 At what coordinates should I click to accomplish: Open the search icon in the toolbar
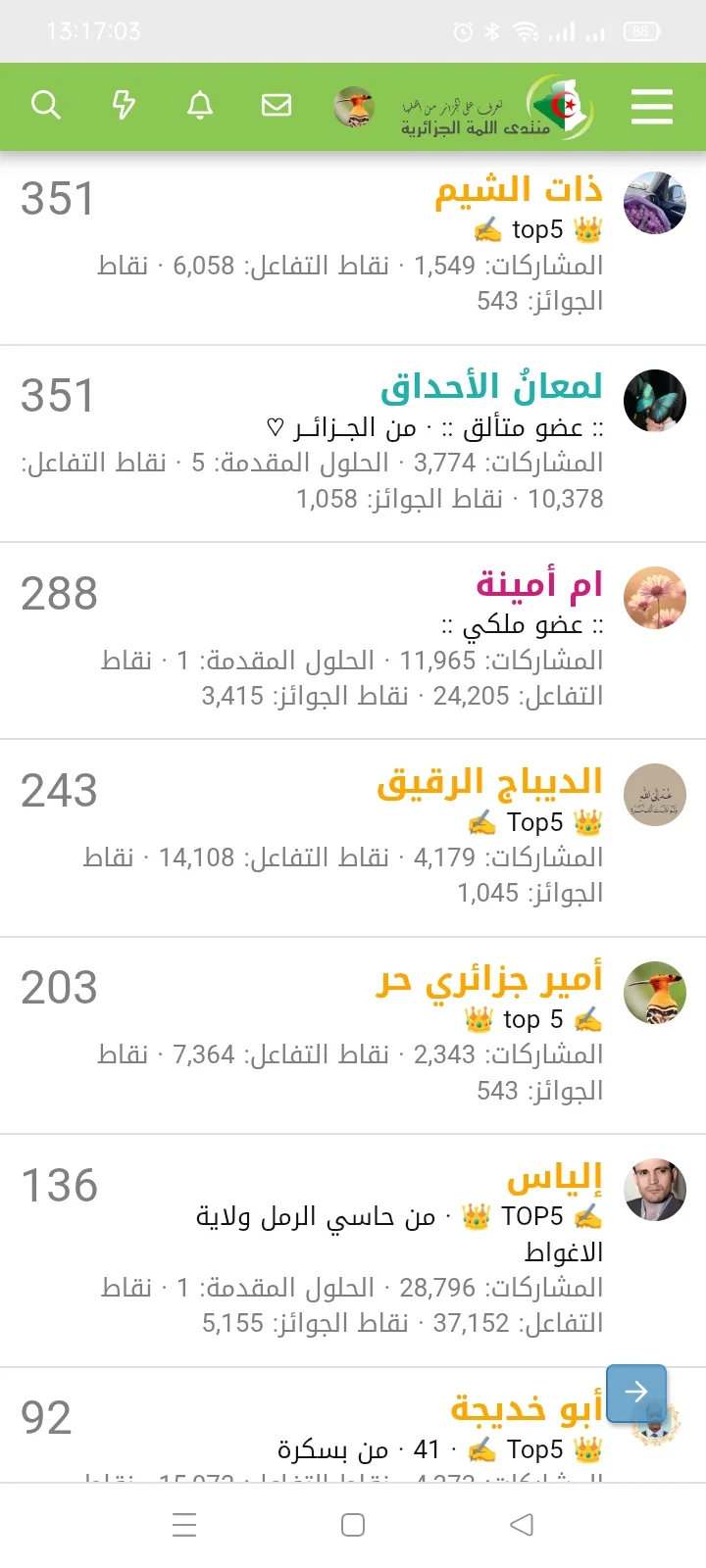(x=46, y=106)
